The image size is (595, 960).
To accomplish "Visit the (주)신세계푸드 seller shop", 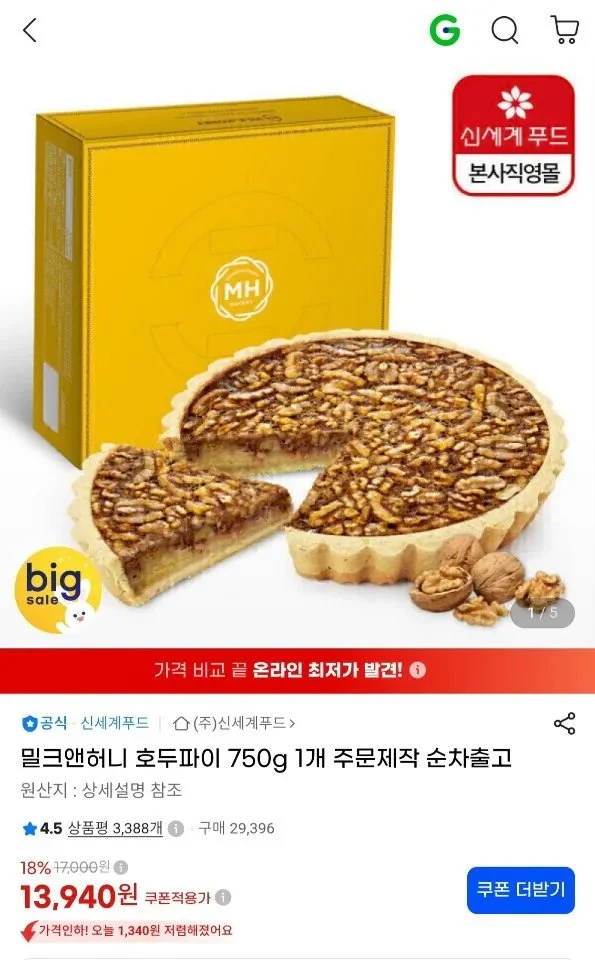I will [x=234, y=723].
